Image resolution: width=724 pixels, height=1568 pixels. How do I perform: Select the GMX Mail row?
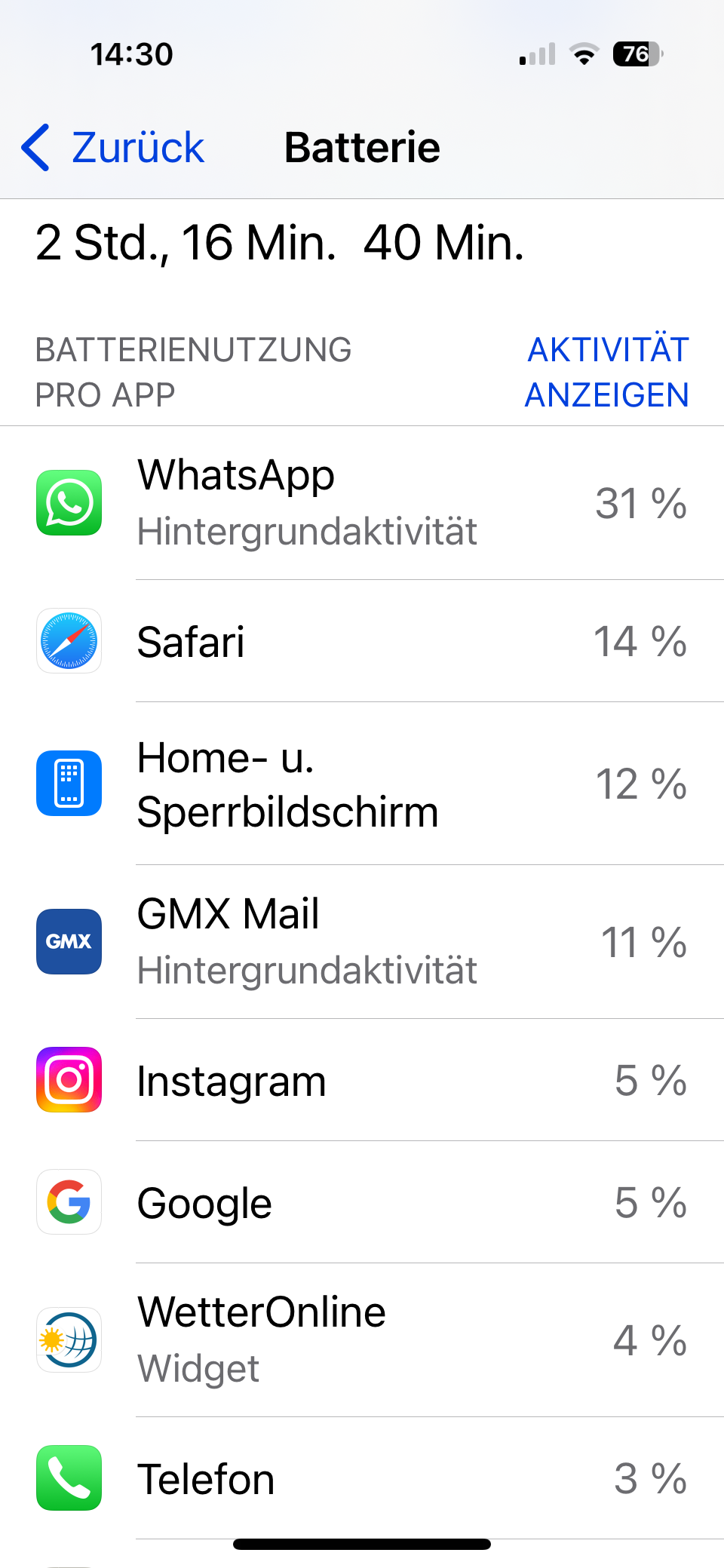point(362,942)
